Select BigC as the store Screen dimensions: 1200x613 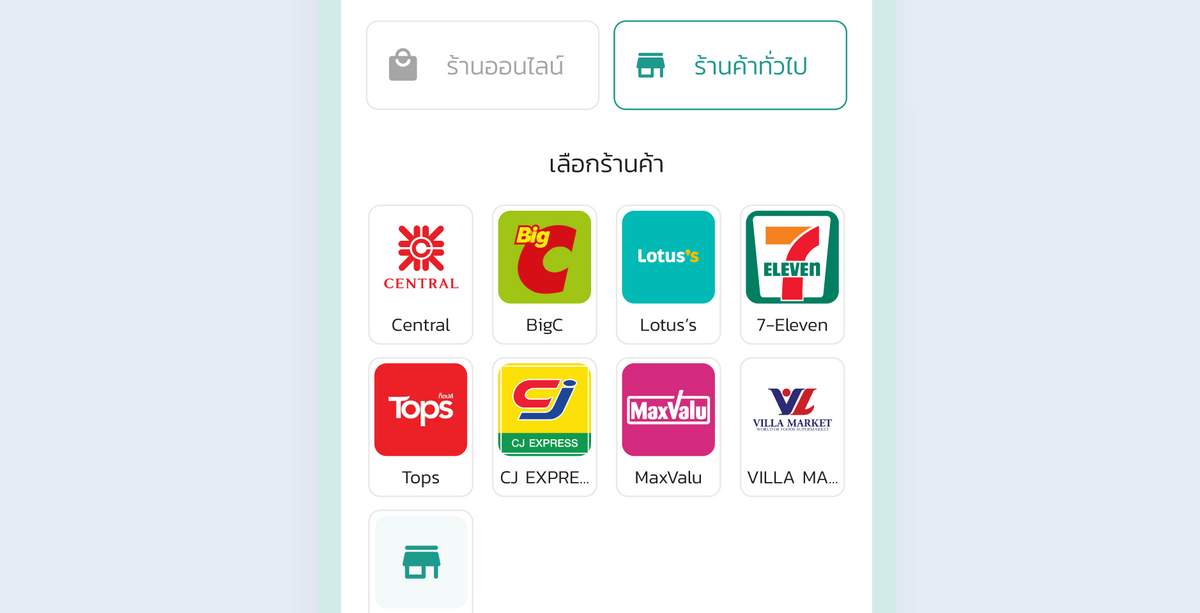(x=544, y=274)
